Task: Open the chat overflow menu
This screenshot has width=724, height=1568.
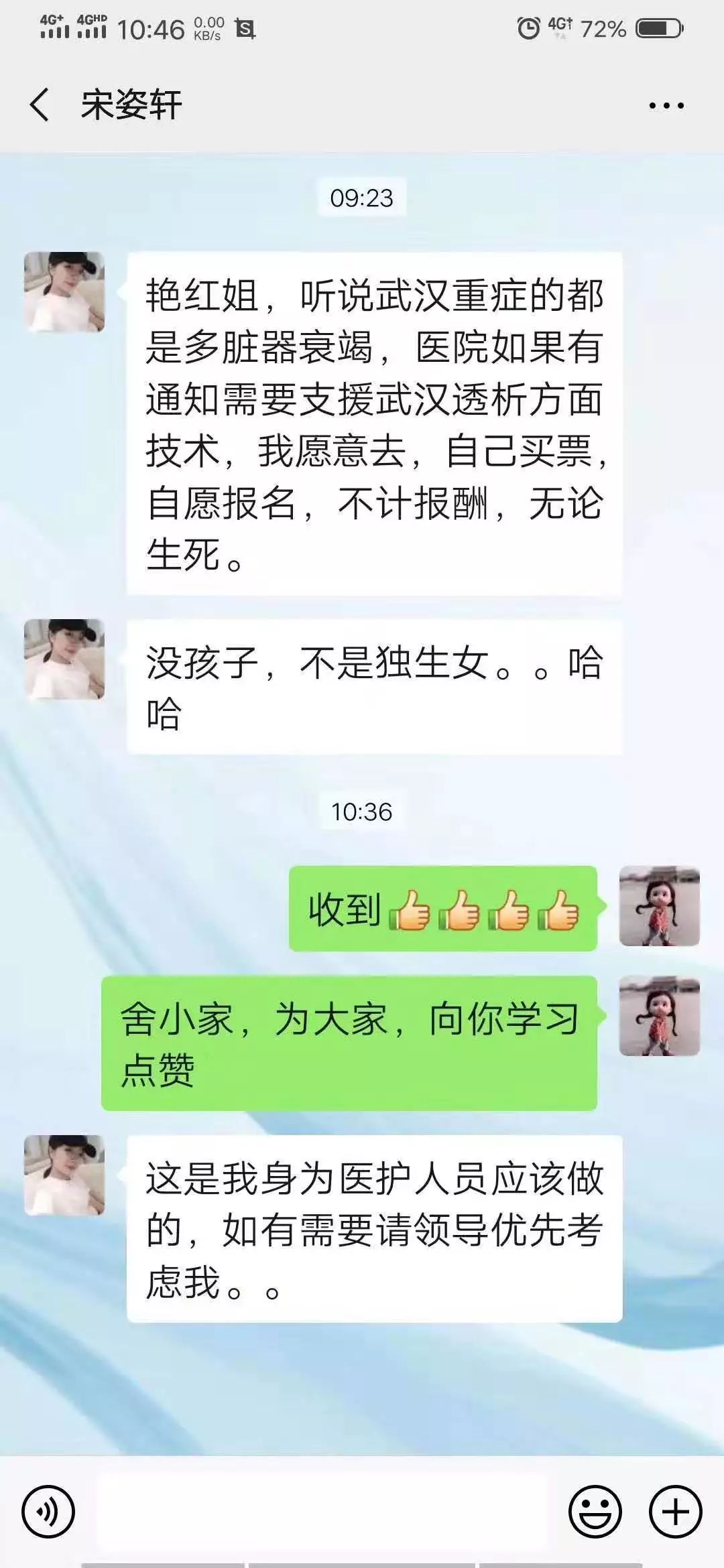Action: [666, 105]
